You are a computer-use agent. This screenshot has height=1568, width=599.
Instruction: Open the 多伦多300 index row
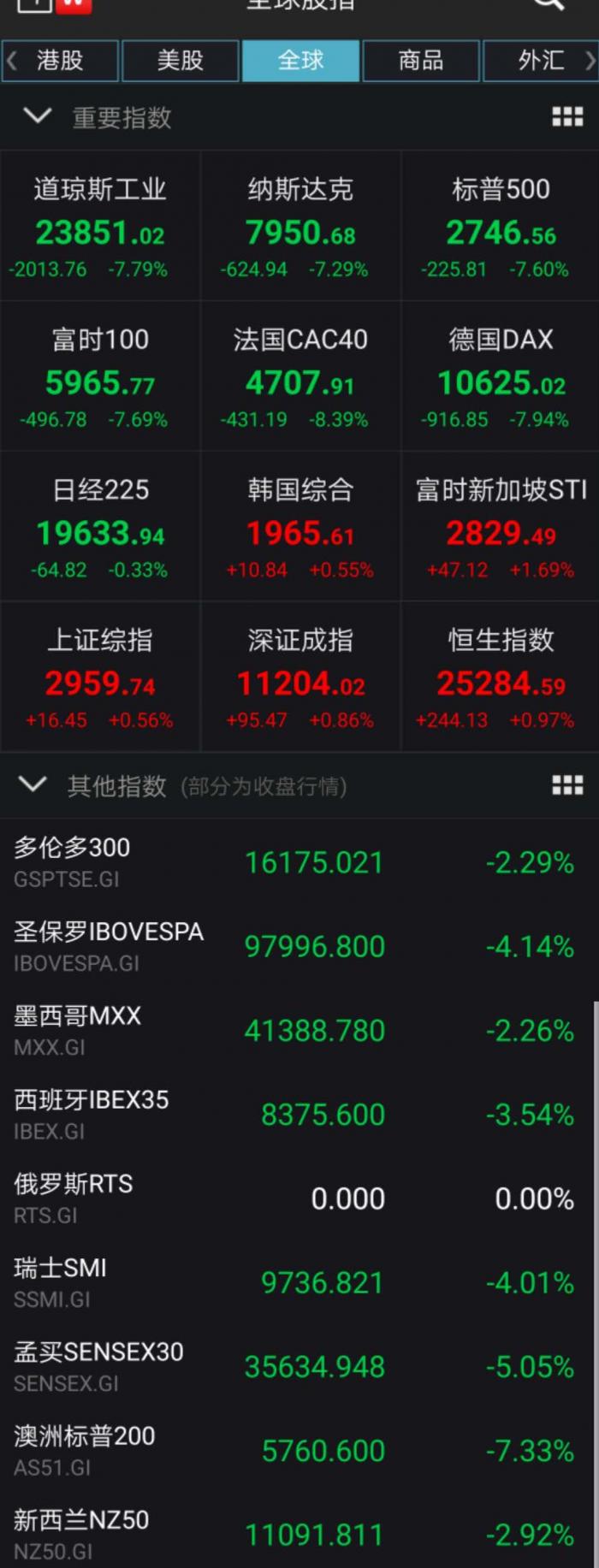[x=299, y=861]
